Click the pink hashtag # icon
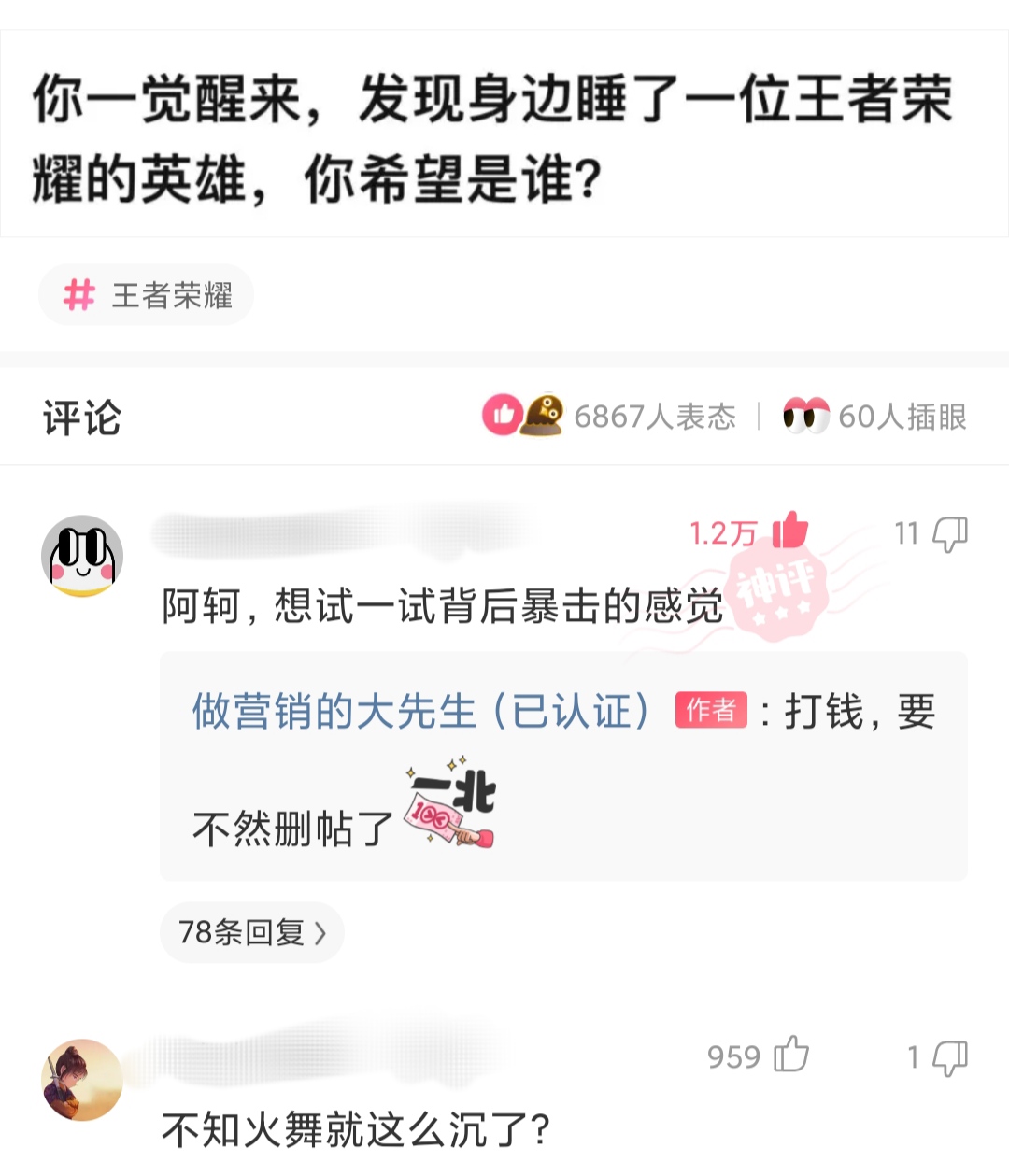The image size is (1009, 1176). pyautogui.click(x=81, y=295)
